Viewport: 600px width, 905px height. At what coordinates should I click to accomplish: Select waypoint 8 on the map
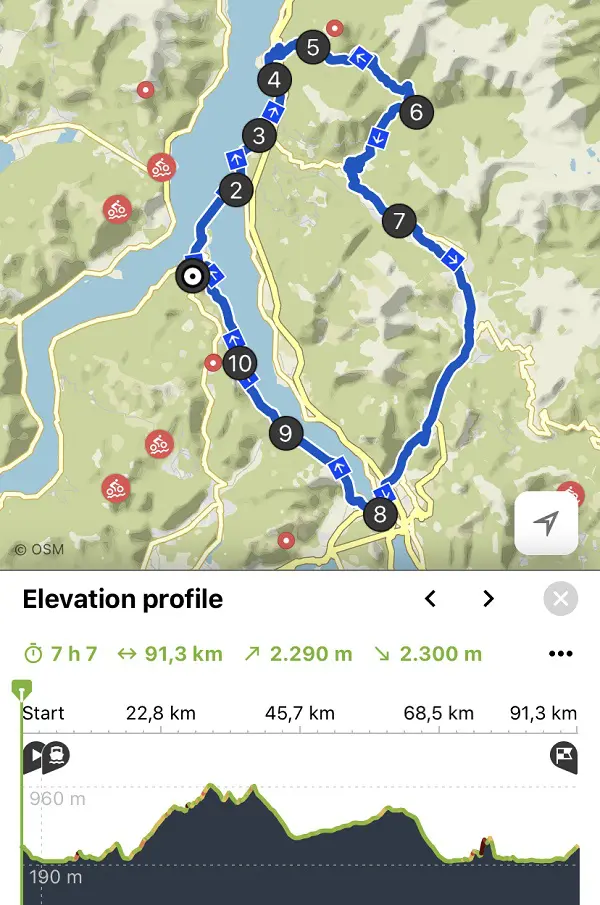pyautogui.click(x=379, y=516)
